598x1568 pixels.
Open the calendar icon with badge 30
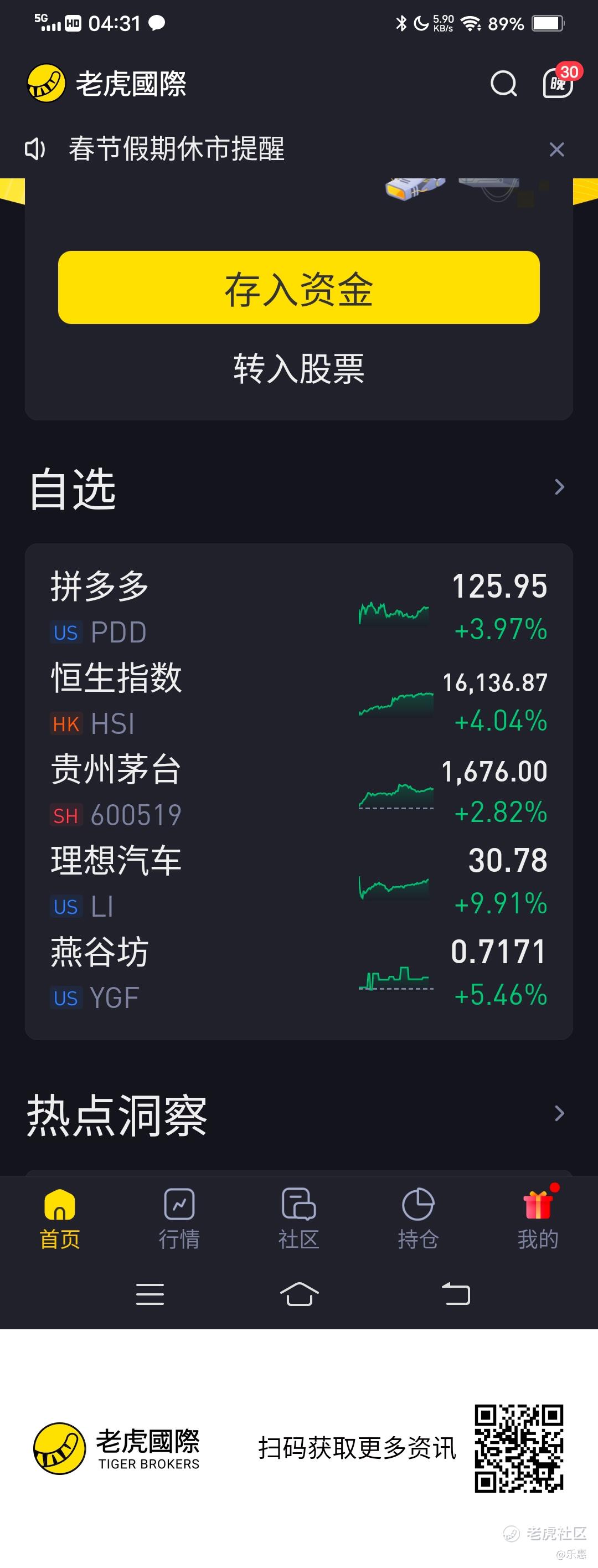[x=557, y=83]
